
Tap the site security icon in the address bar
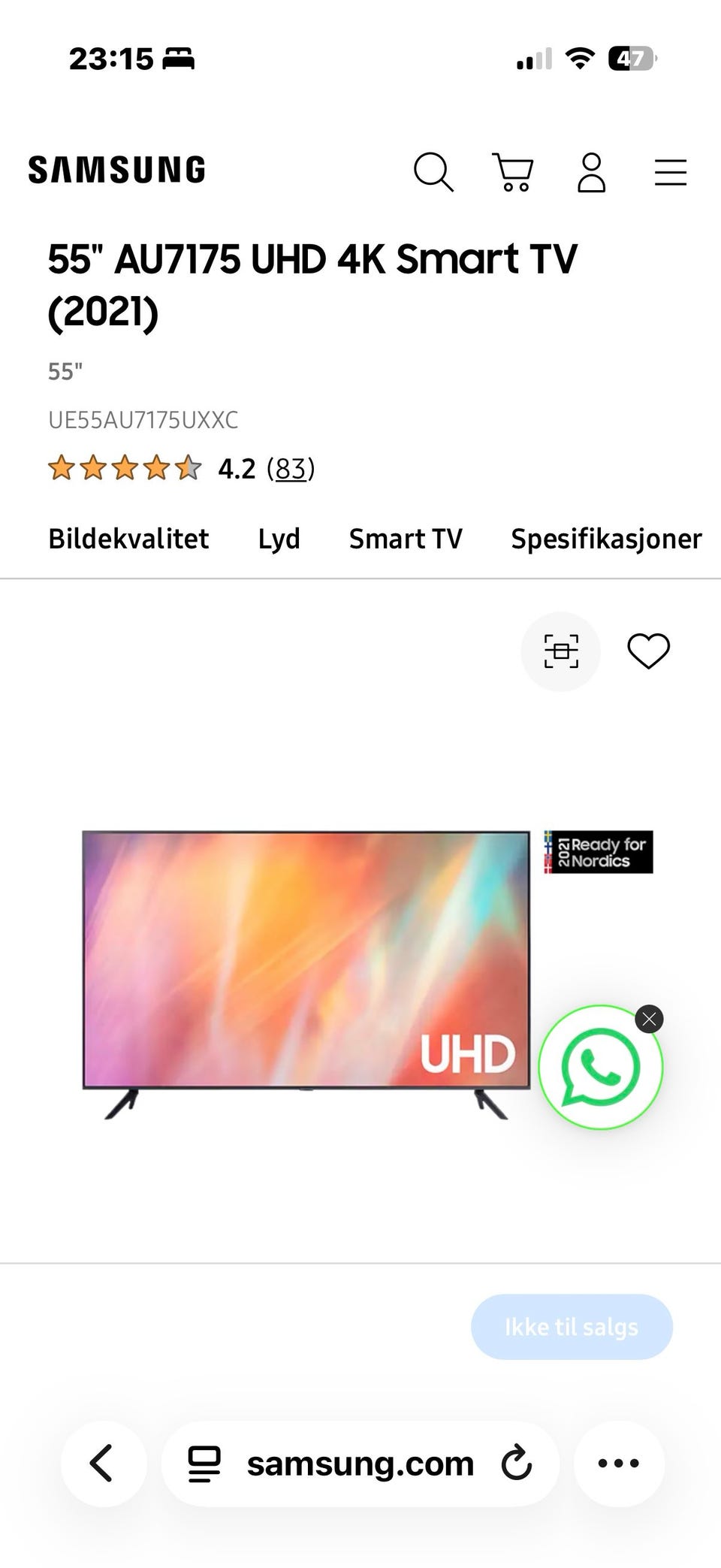click(x=201, y=1462)
